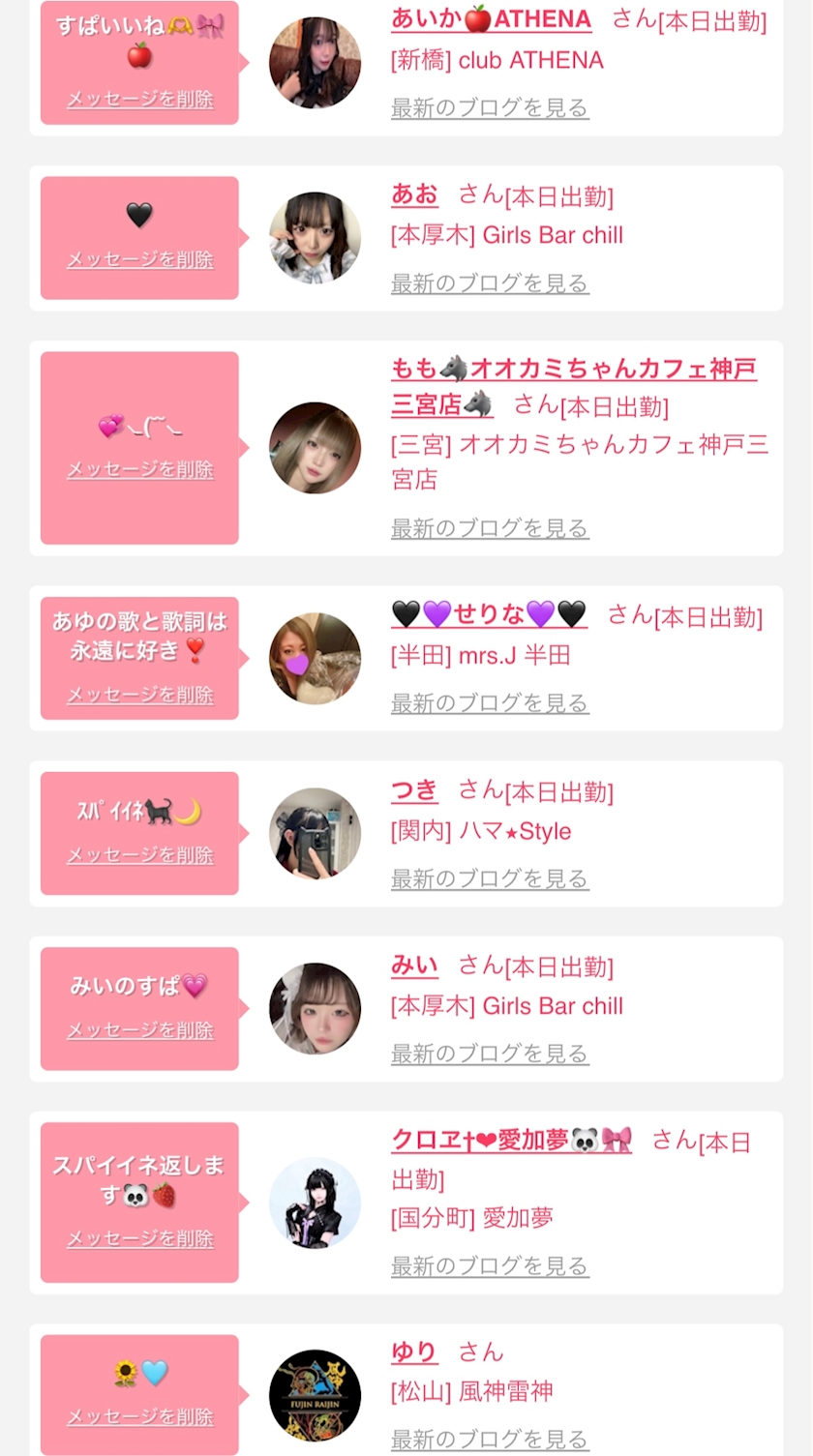Viewport: 813px width, 1456px height.
Task: Delete the みいのすぱ message
Action: tap(140, 1030)
